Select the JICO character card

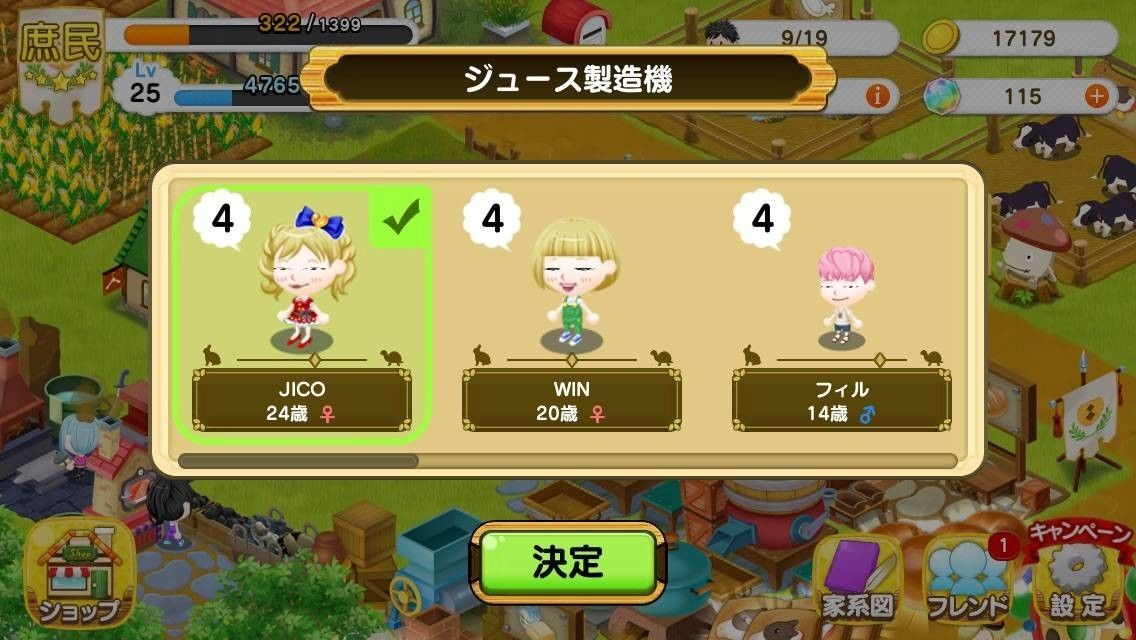(x=302, y=313)
